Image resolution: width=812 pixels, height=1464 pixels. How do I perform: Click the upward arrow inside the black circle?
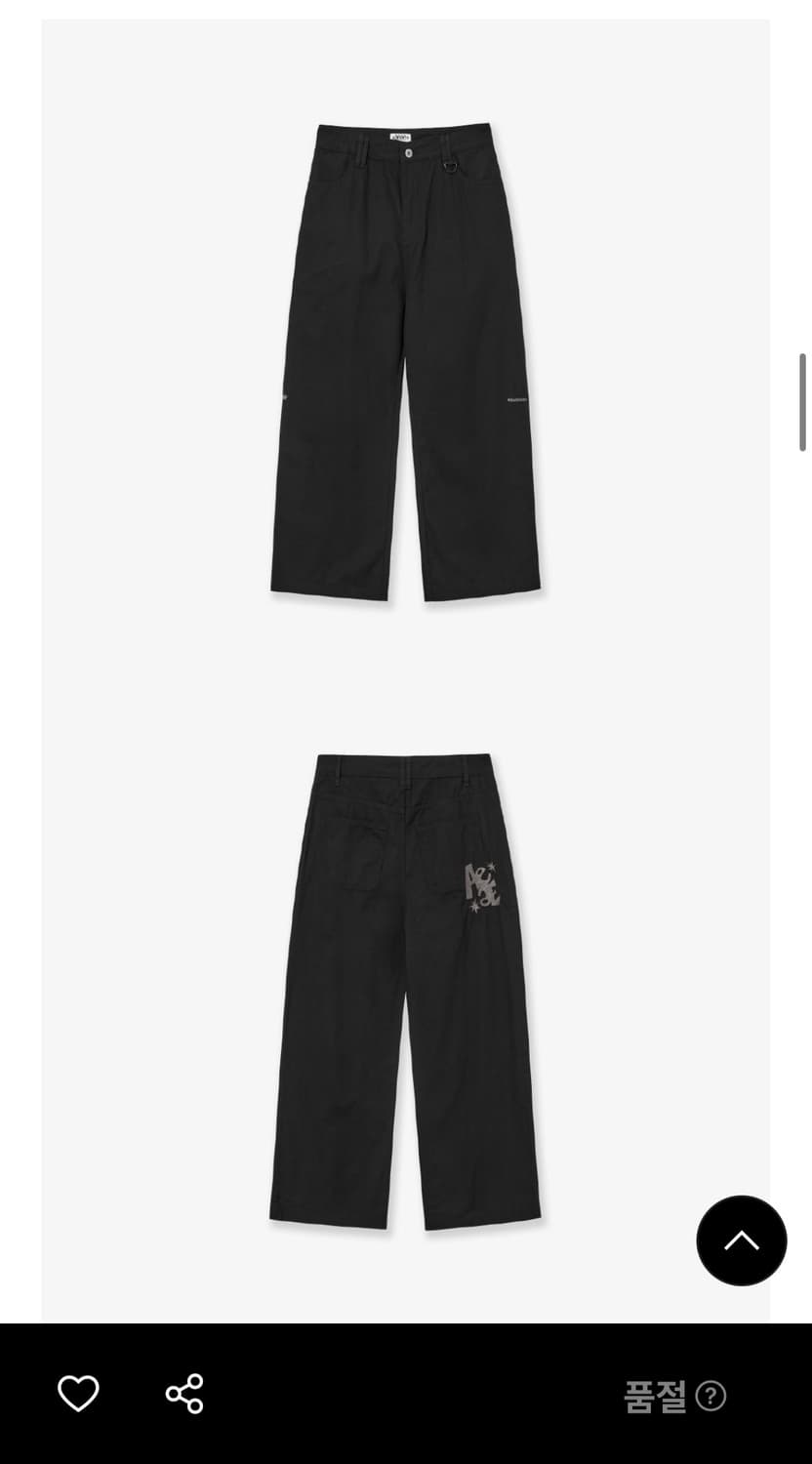(x=741, y=1240)
